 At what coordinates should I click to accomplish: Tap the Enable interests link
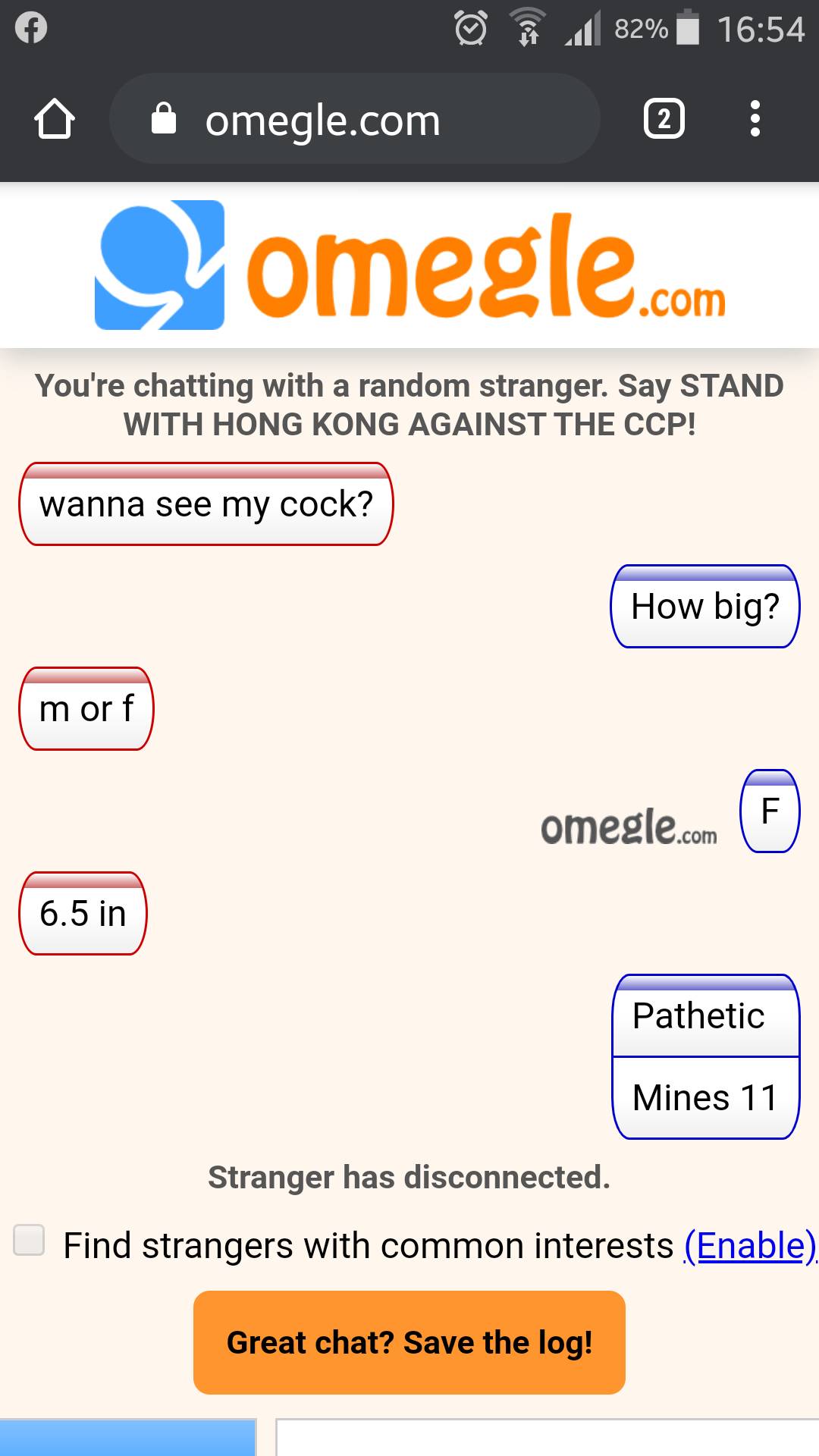(x=749, y=1246)
